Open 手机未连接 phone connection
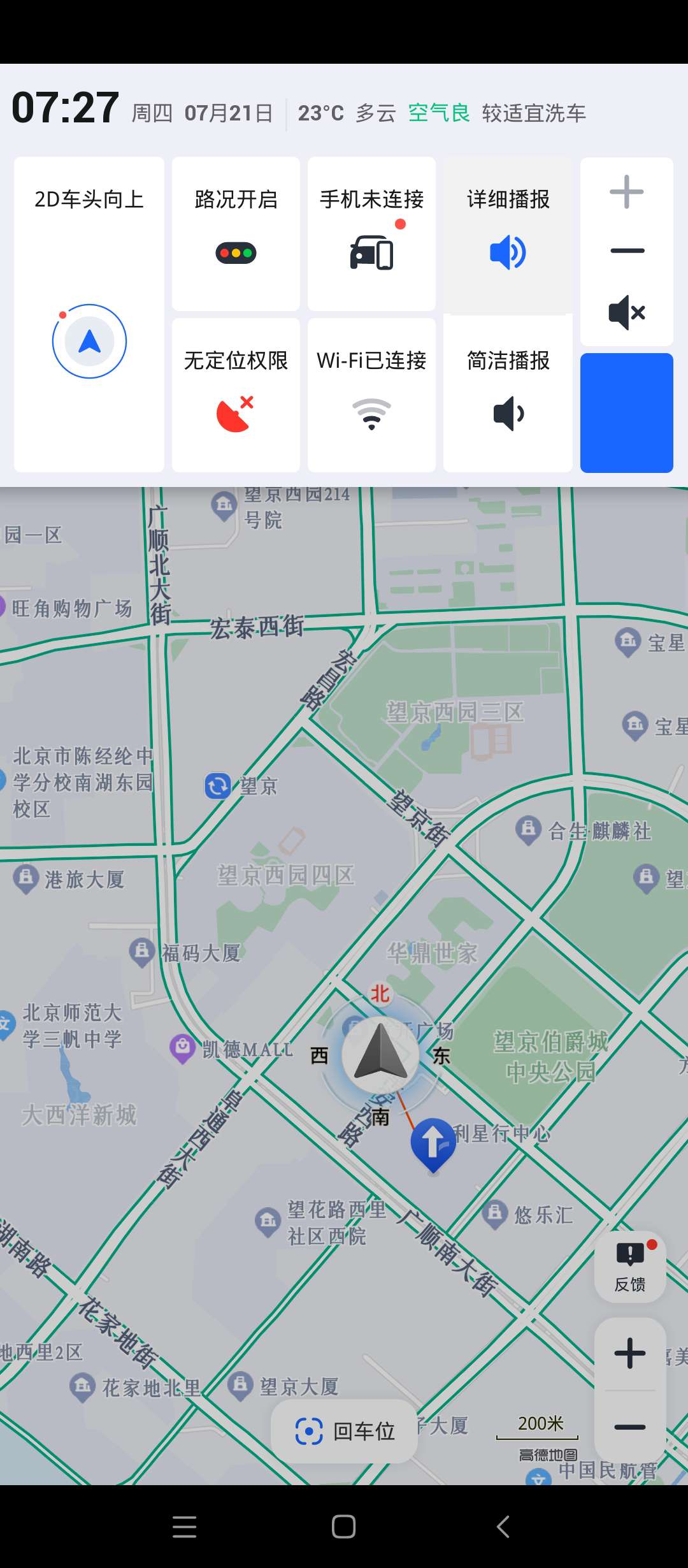This screenshot has width=688, height=1568. click(371, 234)
